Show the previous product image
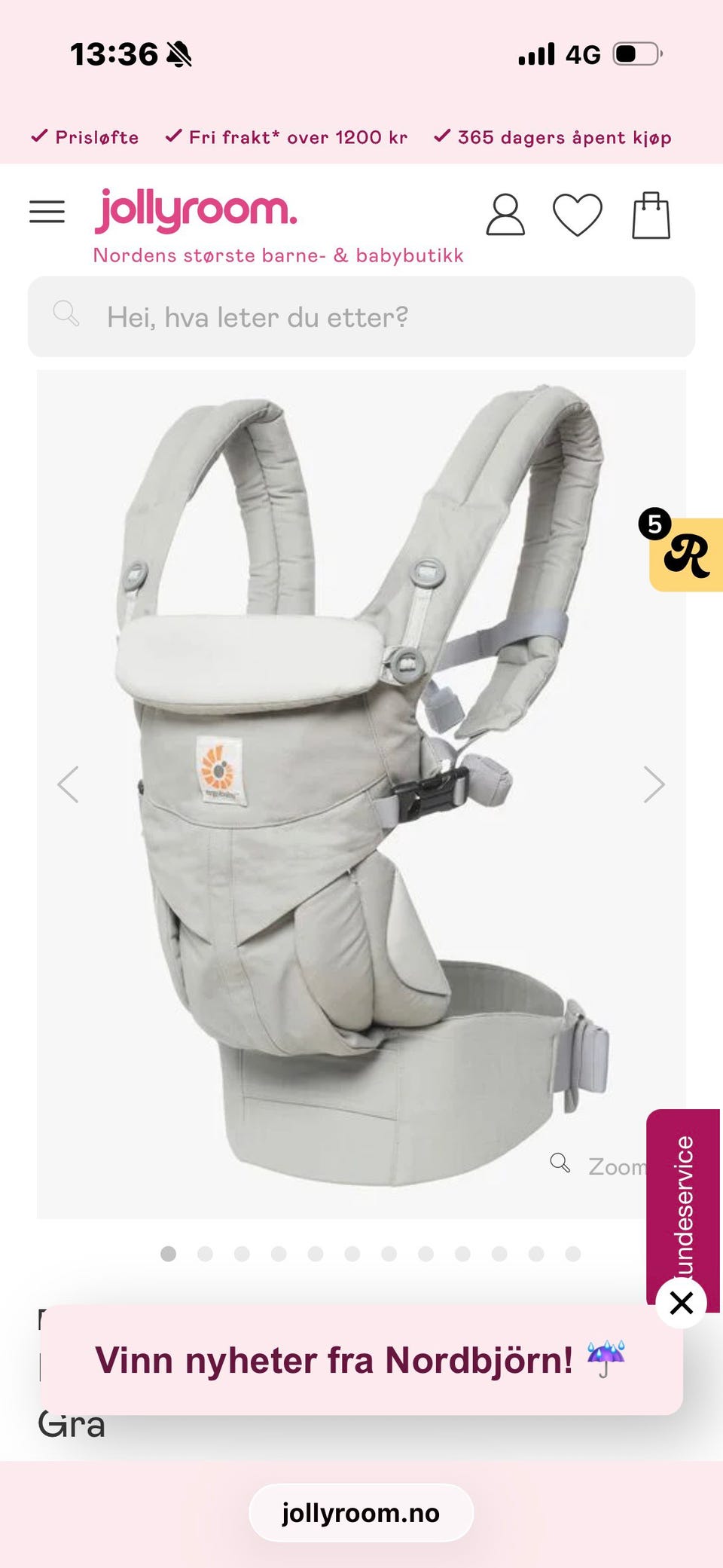The height and width of the screenshot is (1568, 723). (x=69, y=784)
